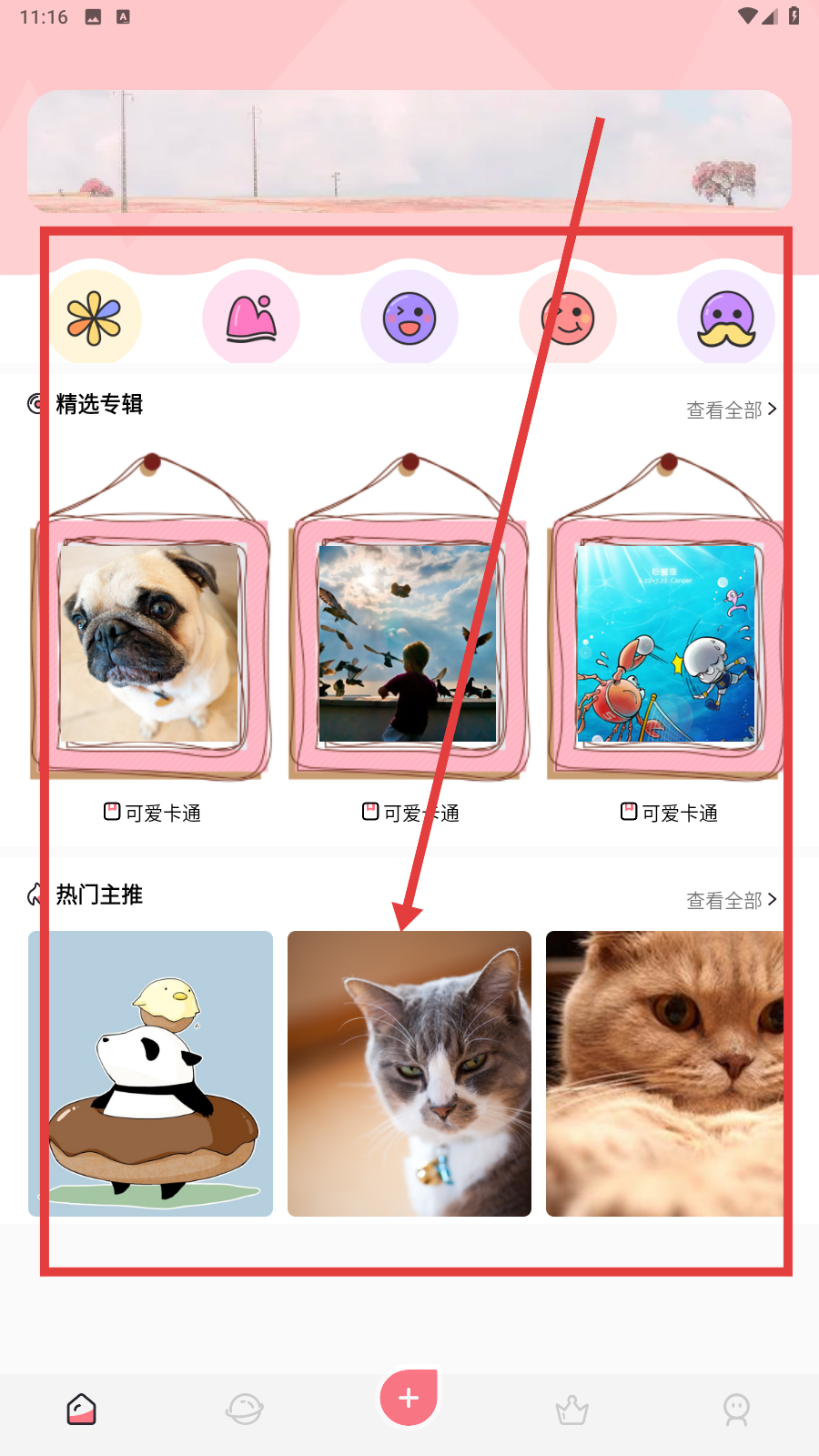Switch to the planet discover tab

(245, 1410)
